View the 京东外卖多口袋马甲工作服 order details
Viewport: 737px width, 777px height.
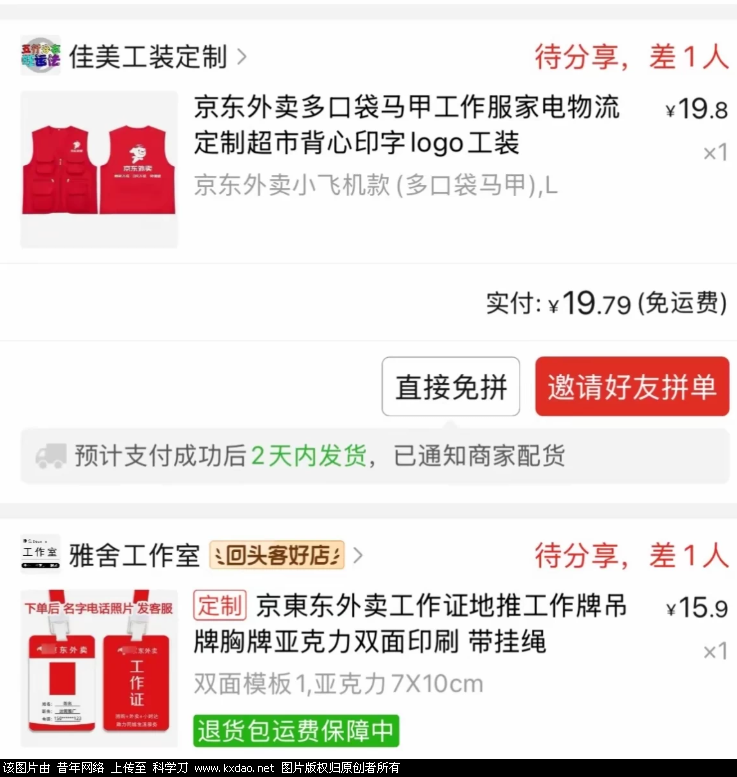(x=406, y=125)
